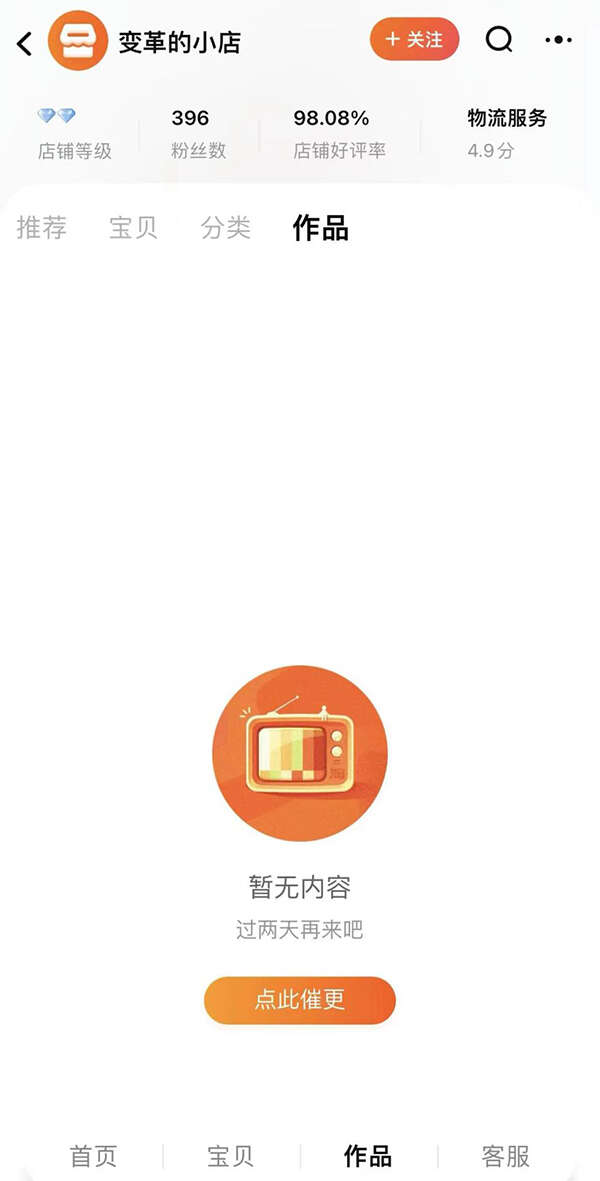Switch to the 宝贝 top tab
This screenshot has width=600, height=1181.
pos(133,228)
